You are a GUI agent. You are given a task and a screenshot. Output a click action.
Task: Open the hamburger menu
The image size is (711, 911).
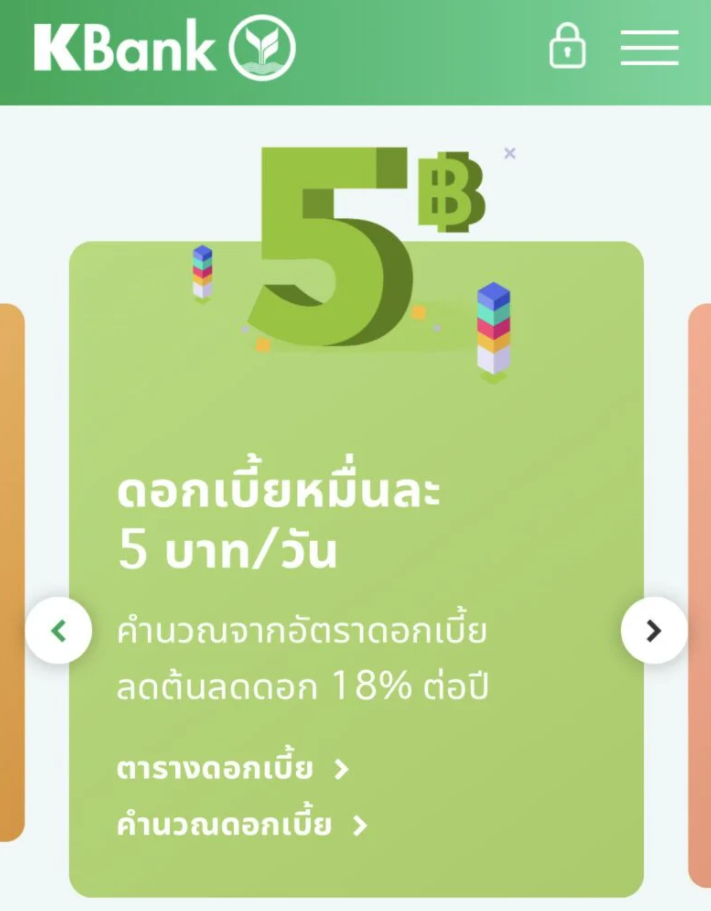tap(649, 47)
